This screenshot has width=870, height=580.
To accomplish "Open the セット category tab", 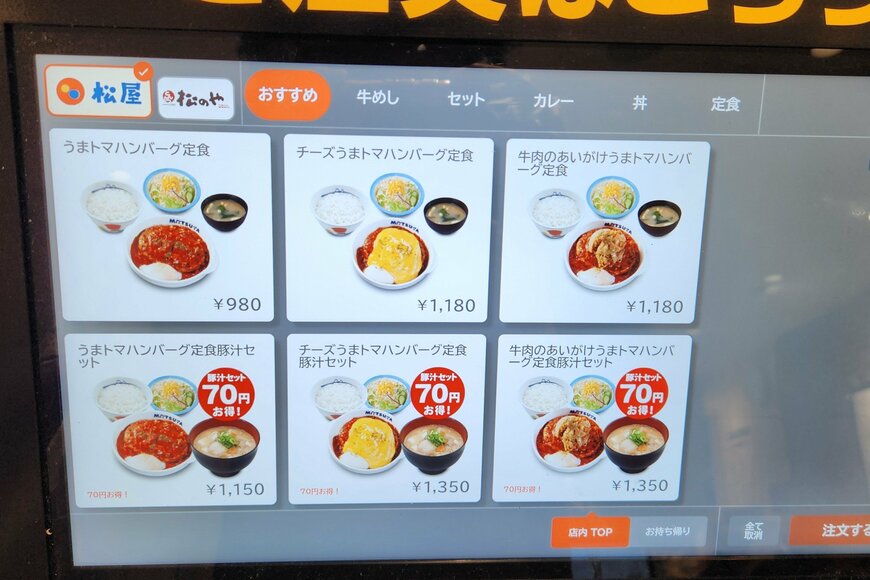I will click(x=466, y=100).
